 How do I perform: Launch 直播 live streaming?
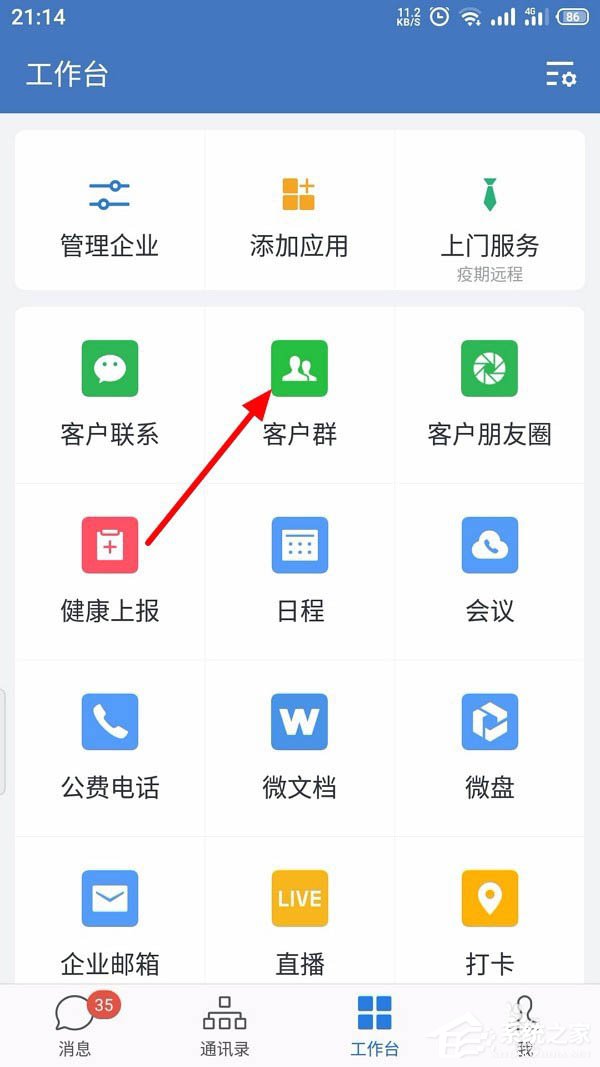[299, 922]
